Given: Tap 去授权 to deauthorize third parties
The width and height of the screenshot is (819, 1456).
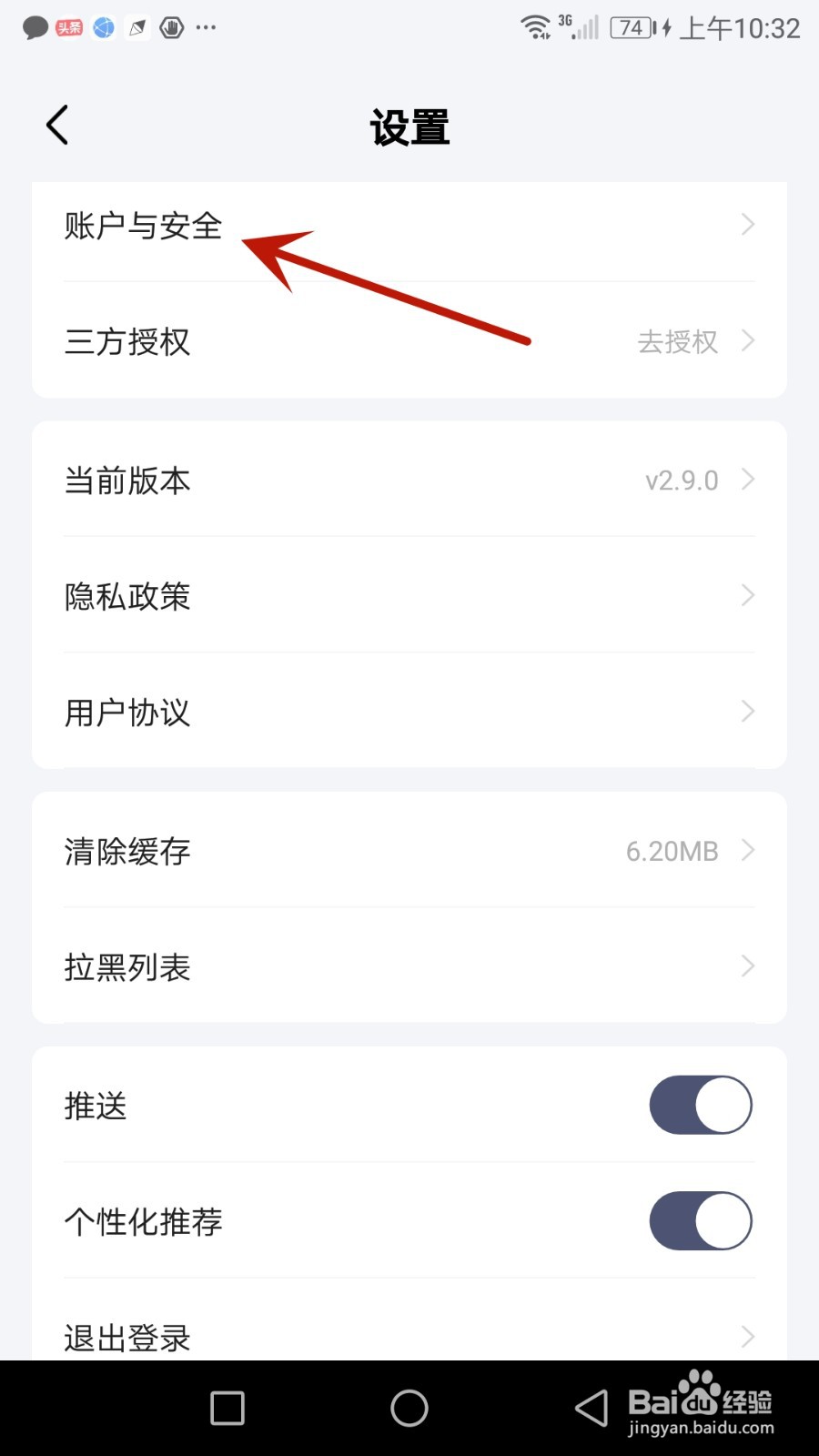Looking at the screenshot, I should (677, 341).
